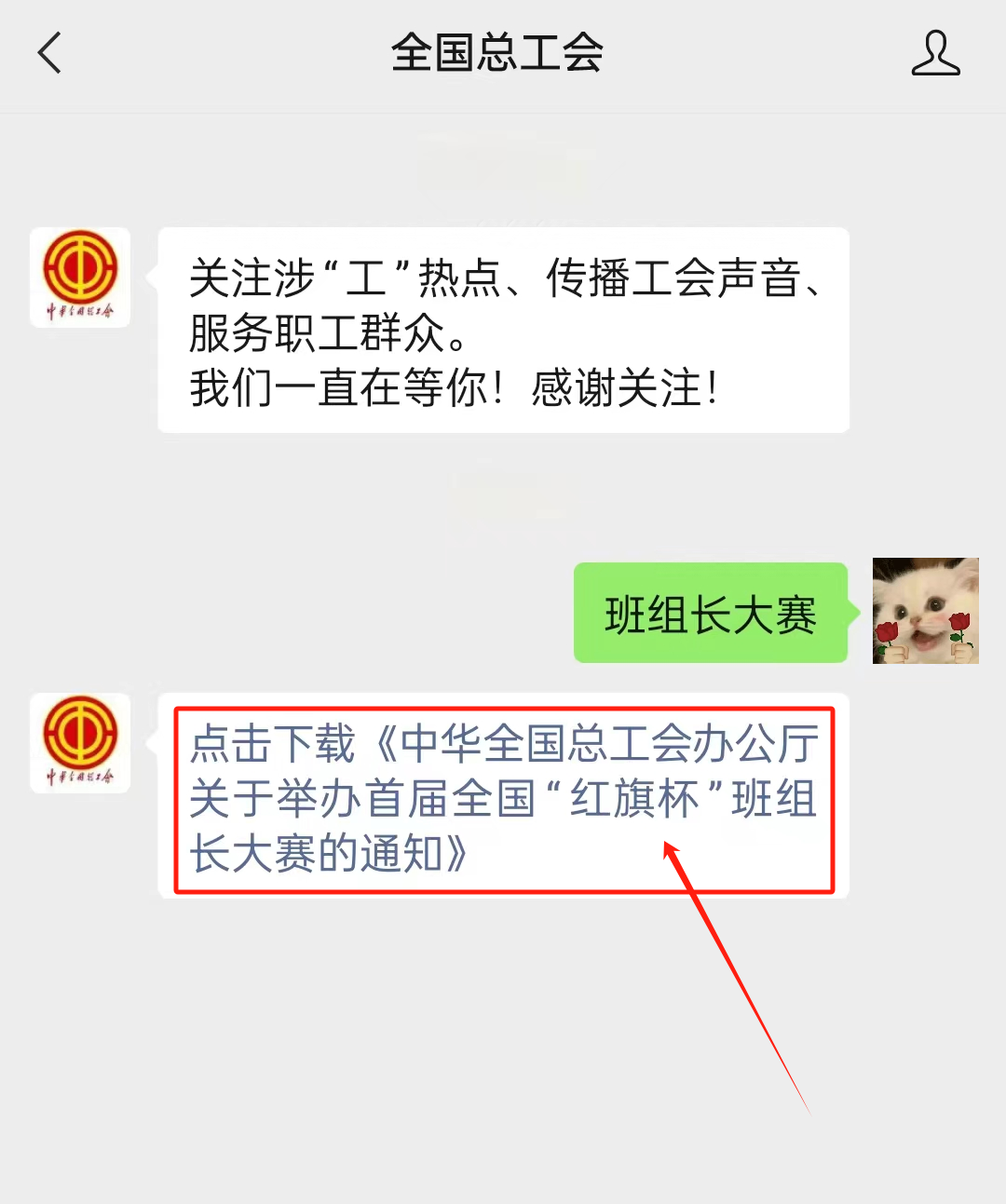View my cat avatar profile
Viewport: 1006px width, 1204px height.
pos(925,611)
